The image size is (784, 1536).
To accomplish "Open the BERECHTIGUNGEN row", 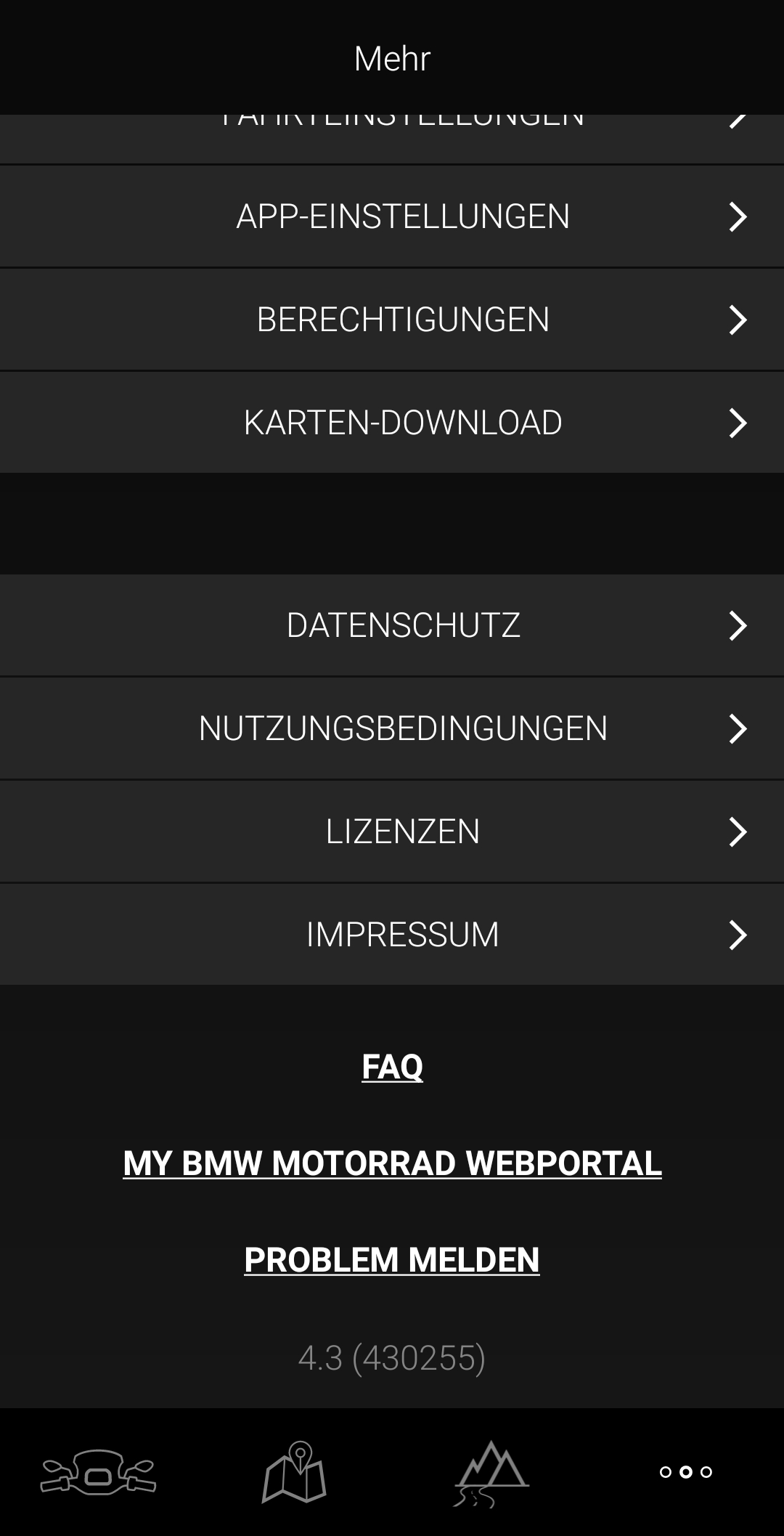I will coord(392,320).
